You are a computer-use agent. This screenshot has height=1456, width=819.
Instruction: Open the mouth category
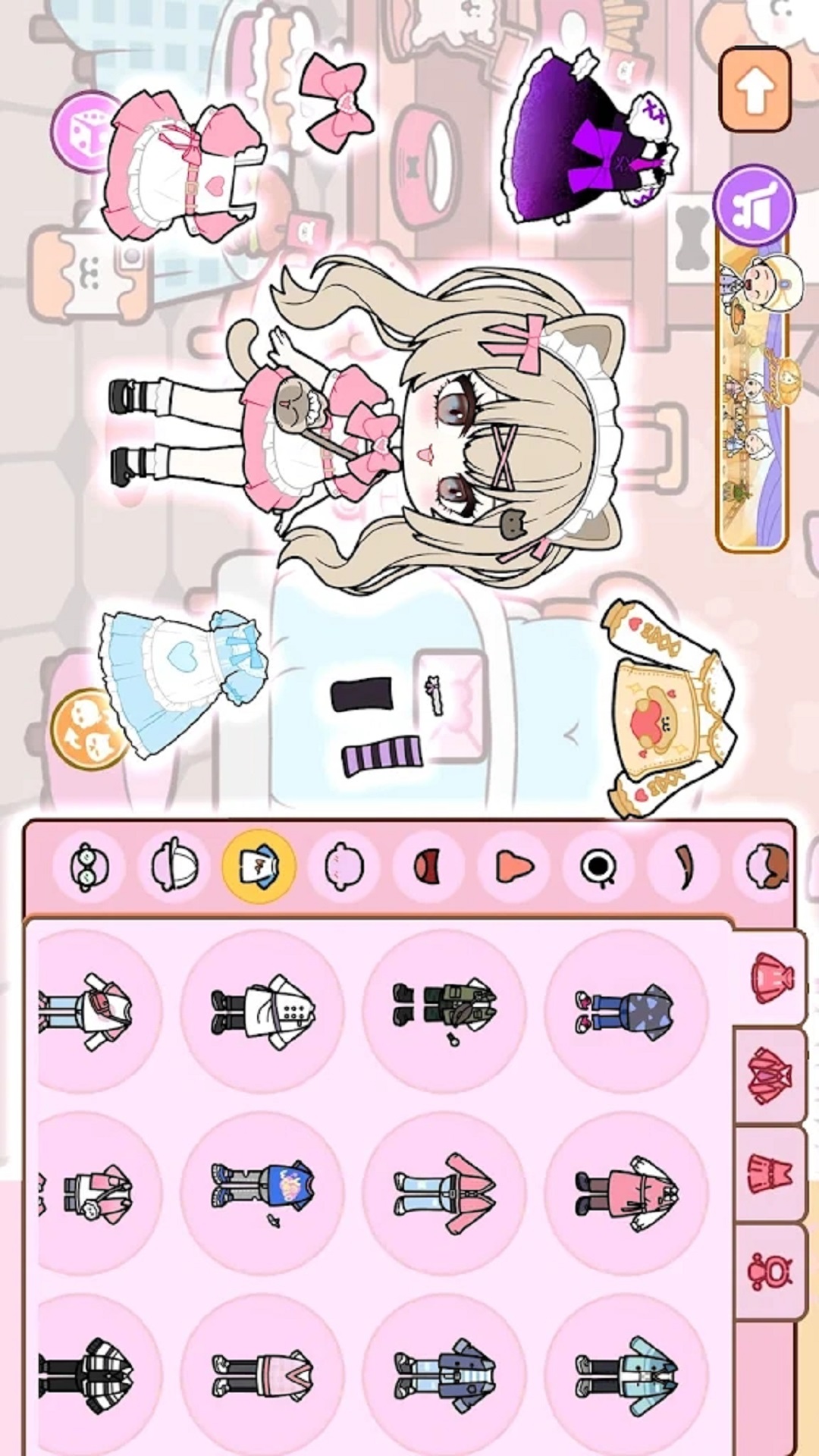pos(430,865)
